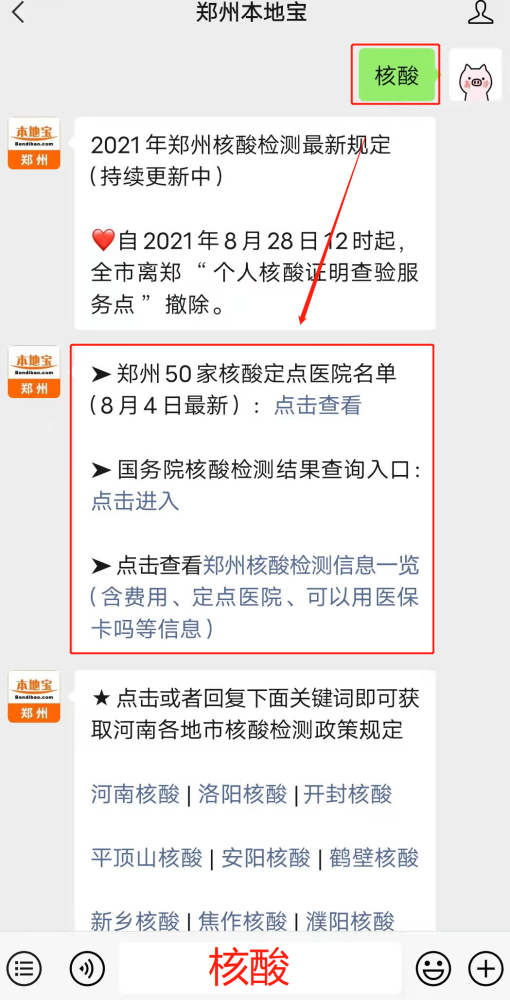
Task: Select the 河南核酸 keyword link
Action: point(135,795)
